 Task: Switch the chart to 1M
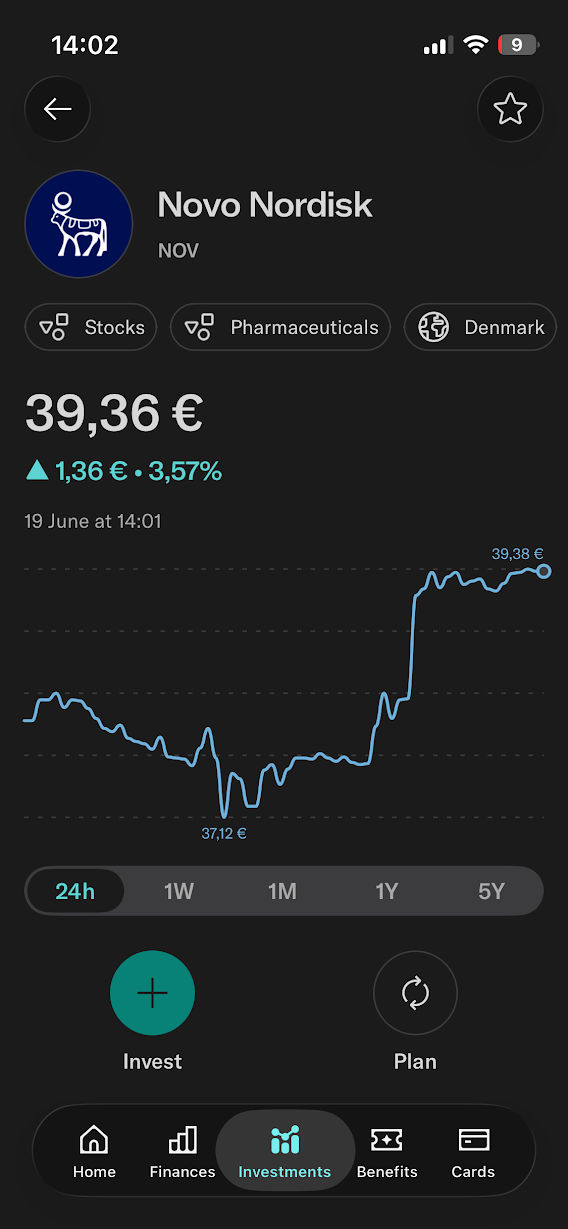tap(283, 891)
